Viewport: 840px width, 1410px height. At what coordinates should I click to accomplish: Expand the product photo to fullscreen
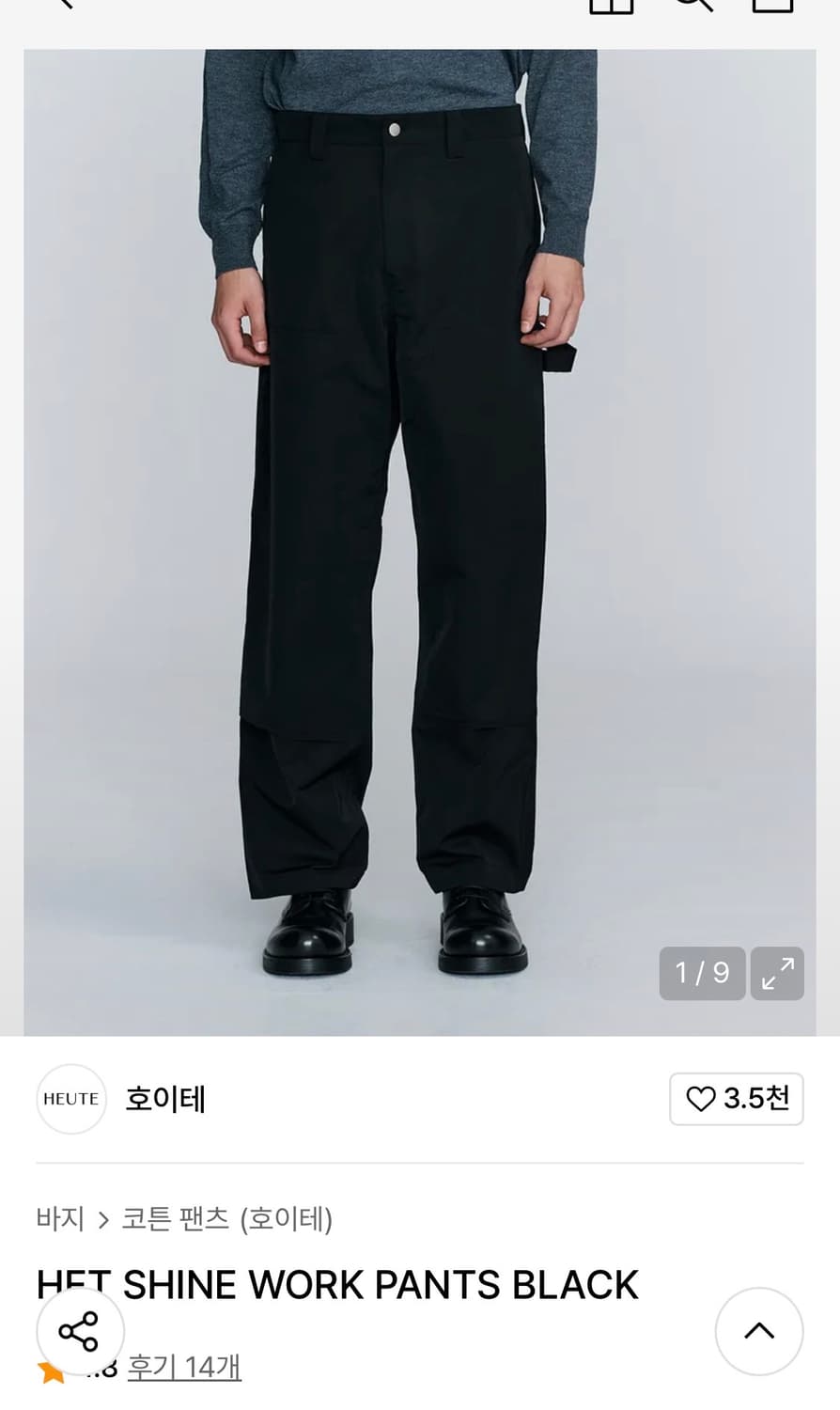[777, 974]
